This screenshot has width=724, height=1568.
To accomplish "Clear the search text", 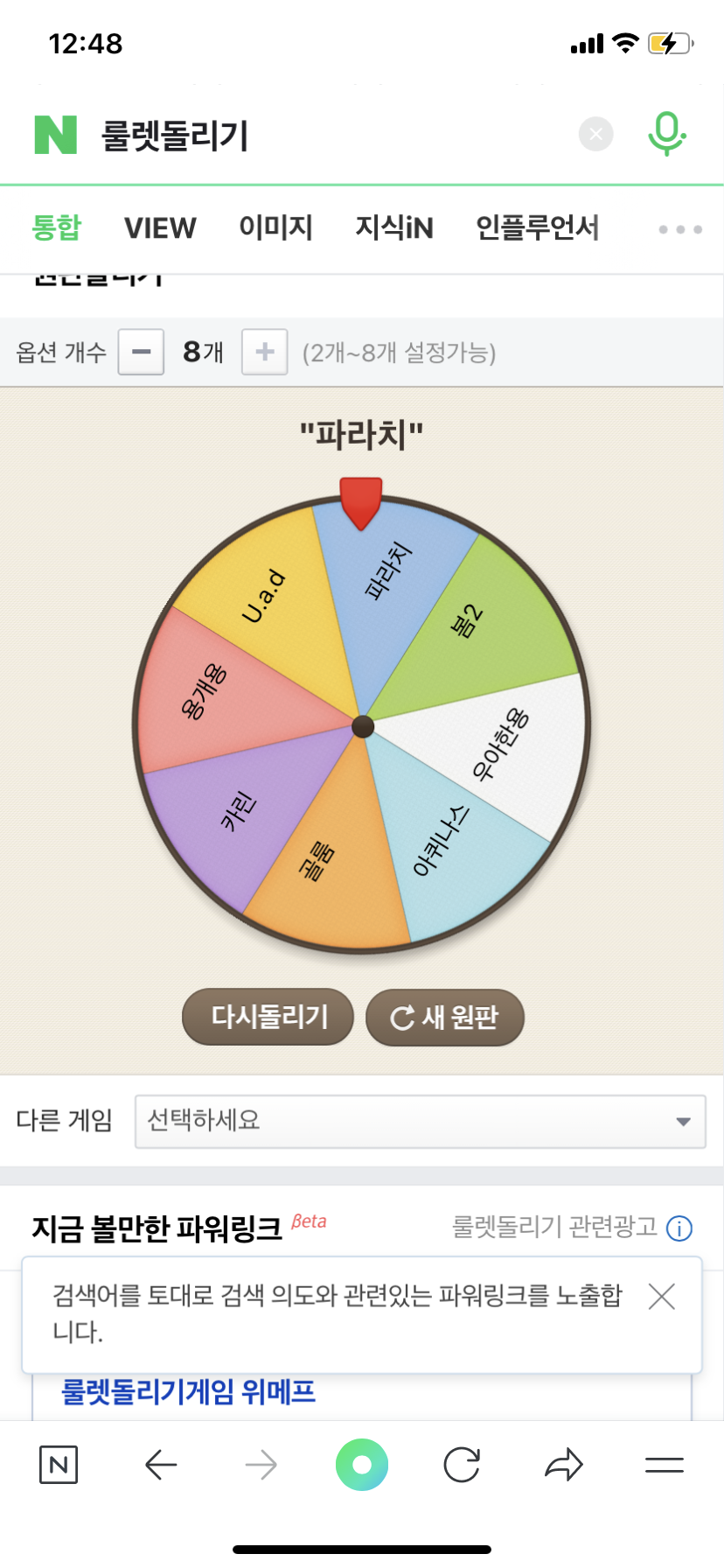I will (595, 134).
